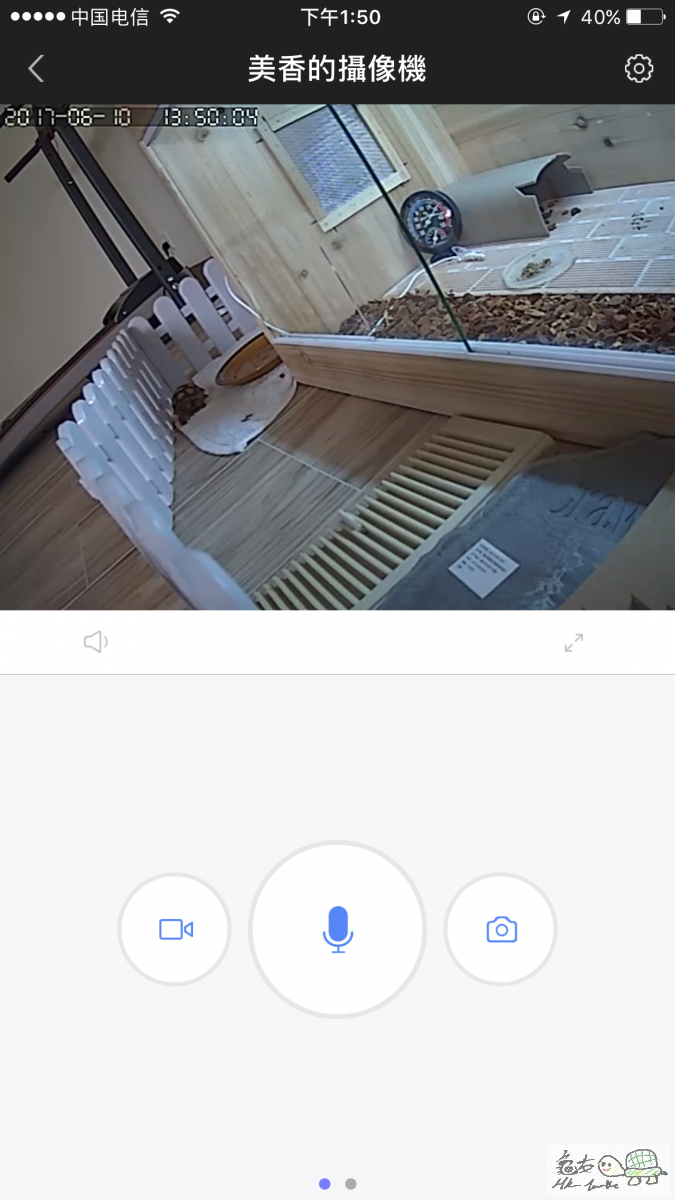
Task: Toggle the live feed speaker sound
Action: point(95,642)
